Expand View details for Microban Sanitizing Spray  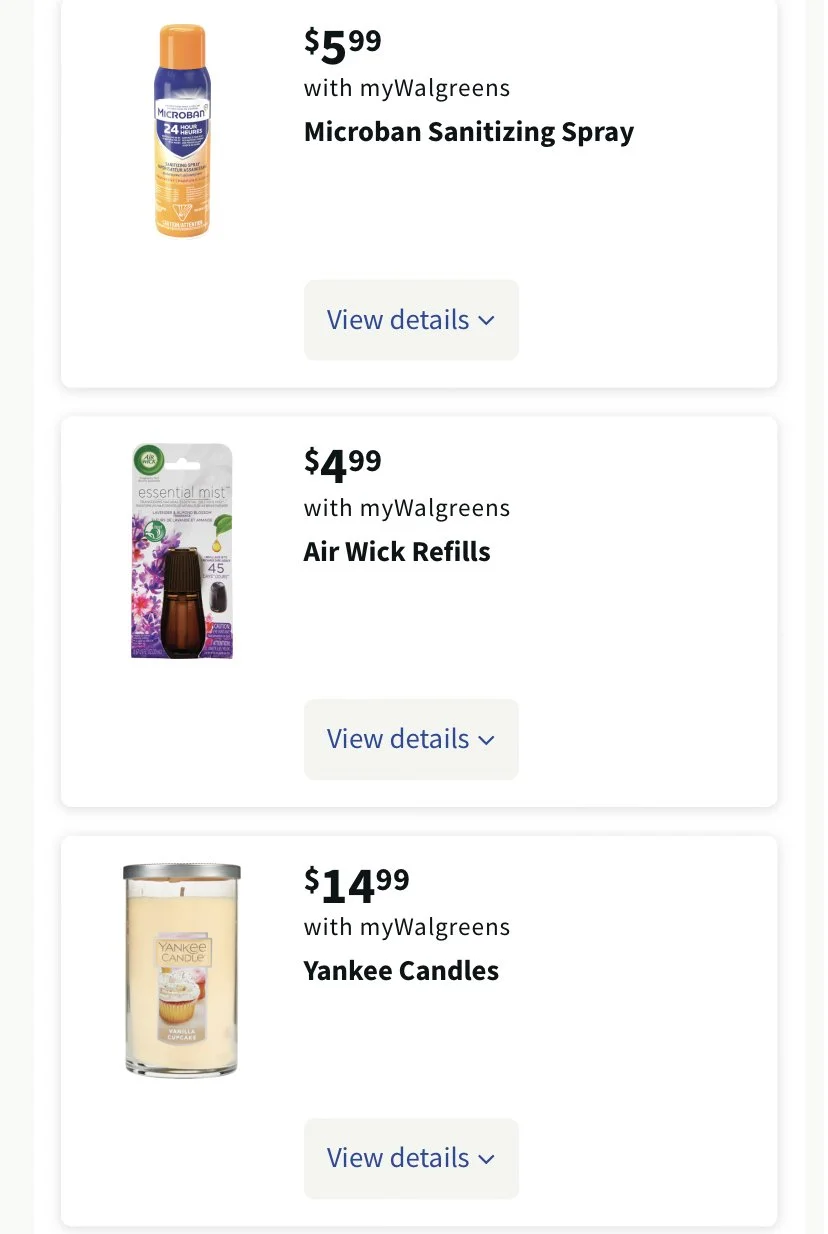coord(411,320)
